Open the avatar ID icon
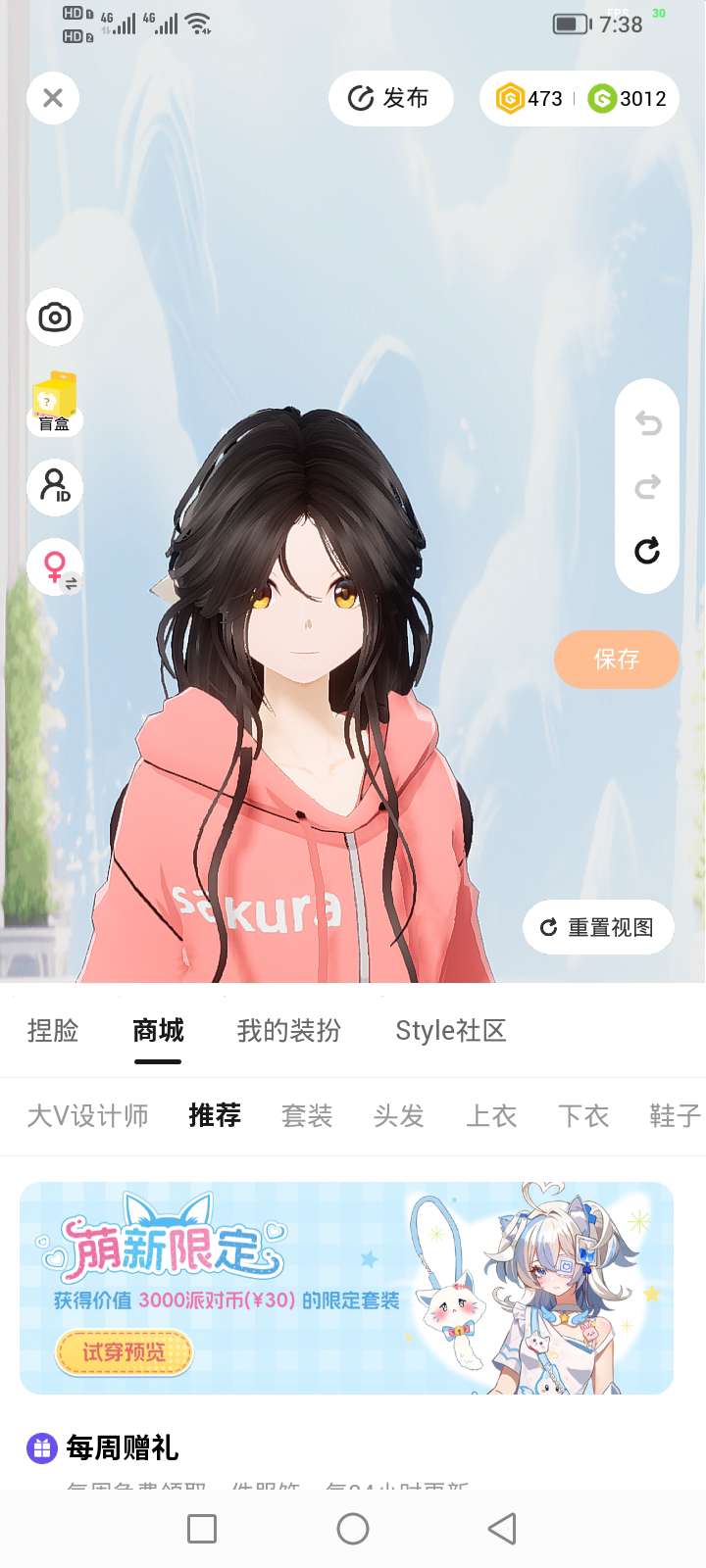The image size is (706, 1568). point(55,486)
